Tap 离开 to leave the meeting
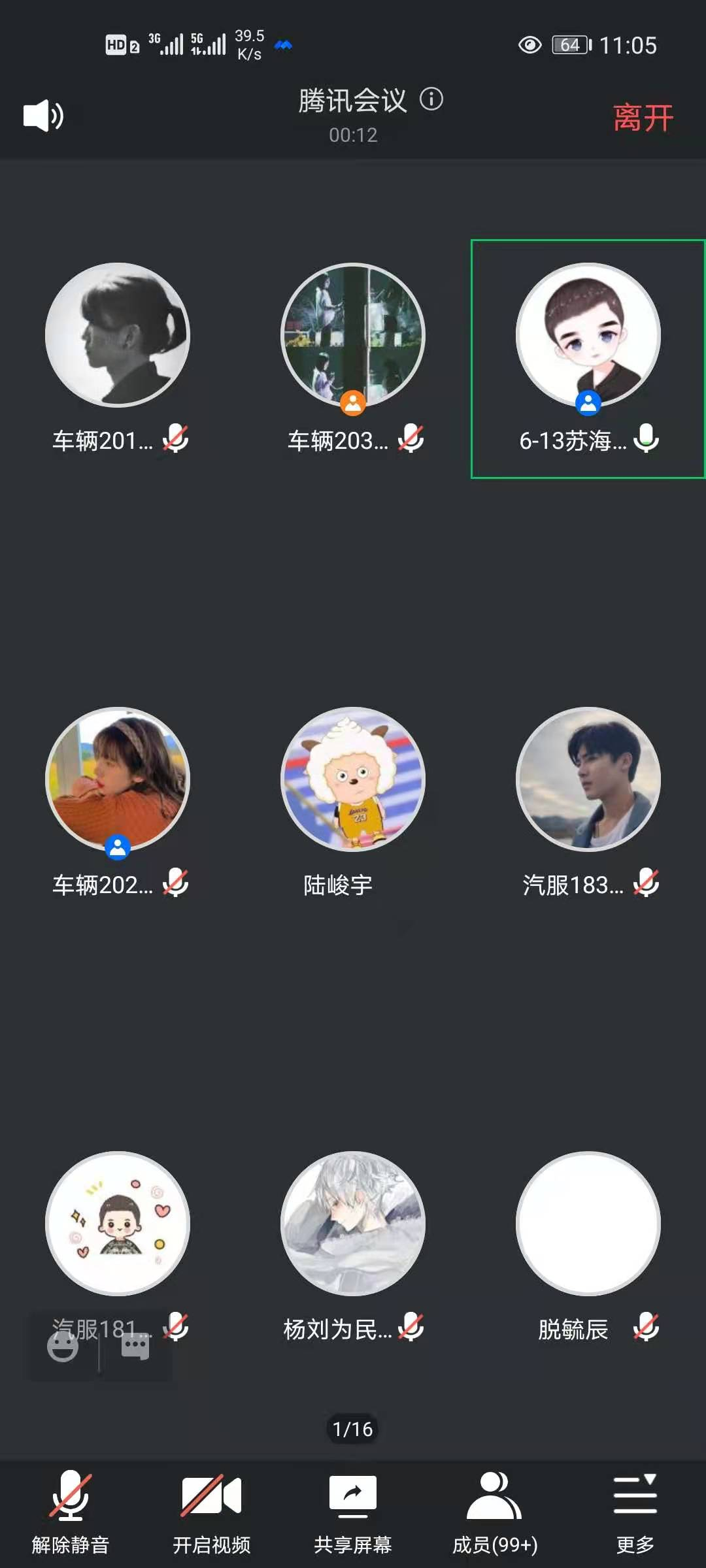 click(643, 118)
